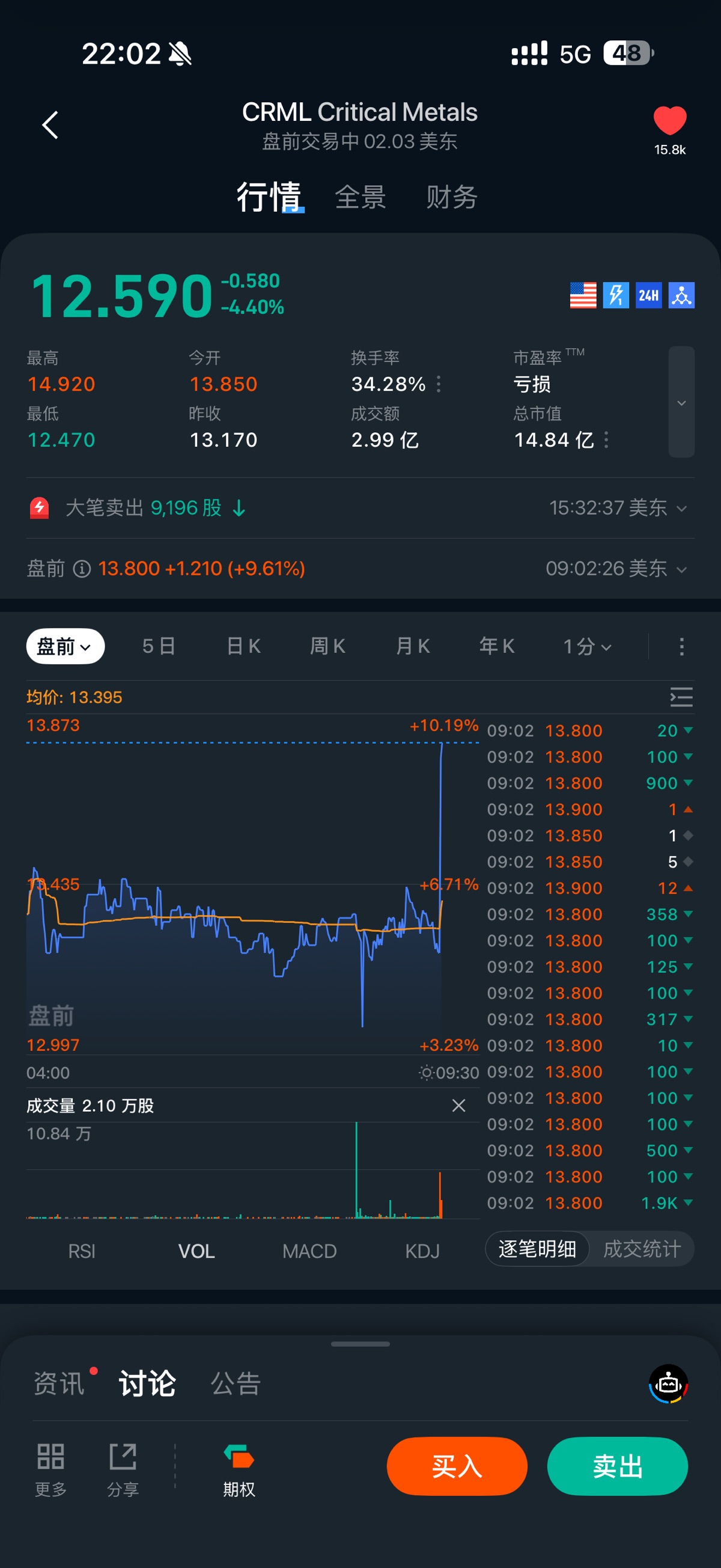Viewport: 721px width, 1568px height.
Task: Open the chart settings three-dot menu
Action: [681, 646]
